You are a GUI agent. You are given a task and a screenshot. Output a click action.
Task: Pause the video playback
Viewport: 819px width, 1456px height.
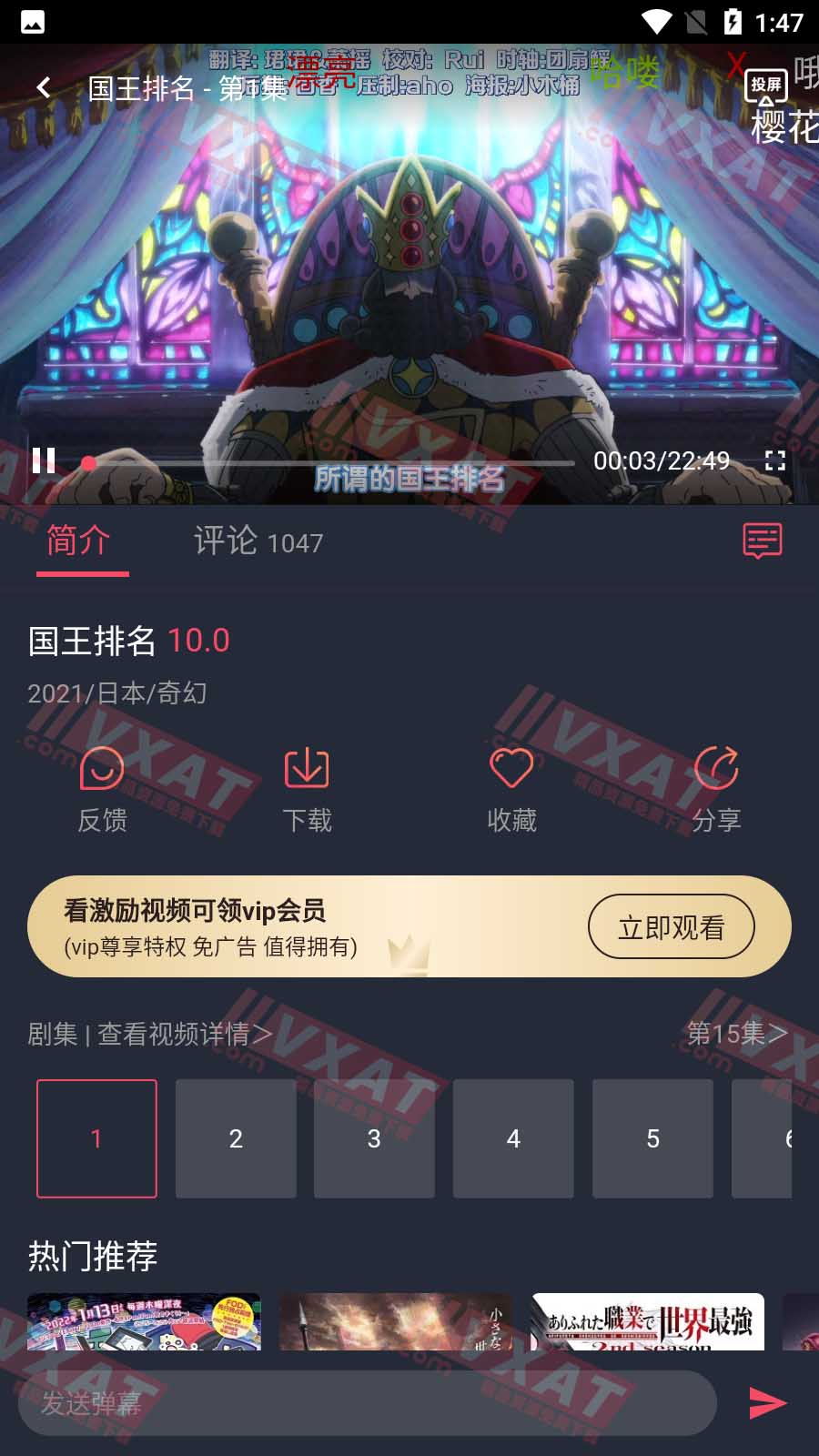click(44, 460)
